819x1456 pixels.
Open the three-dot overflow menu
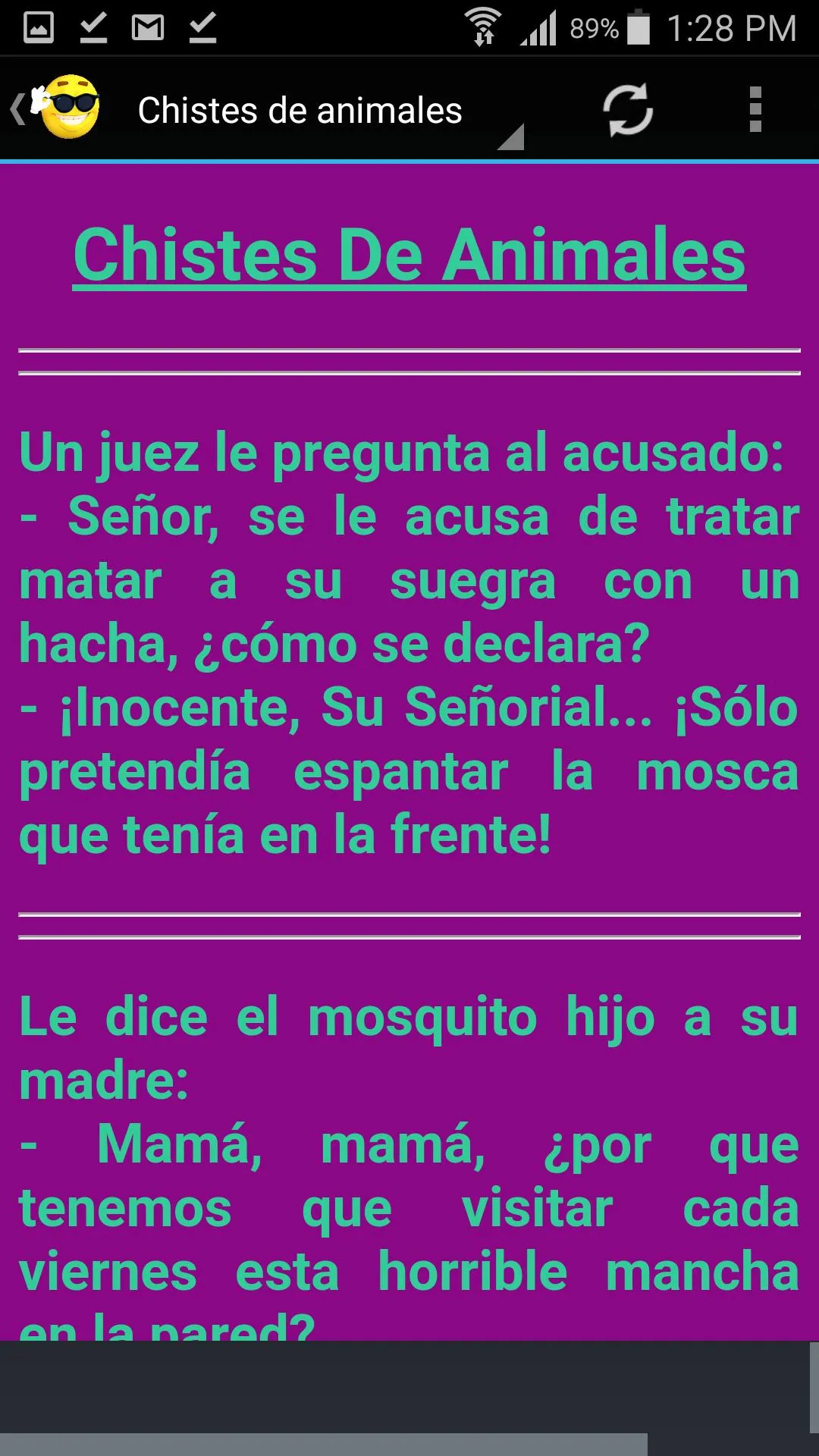coord(755,108)
